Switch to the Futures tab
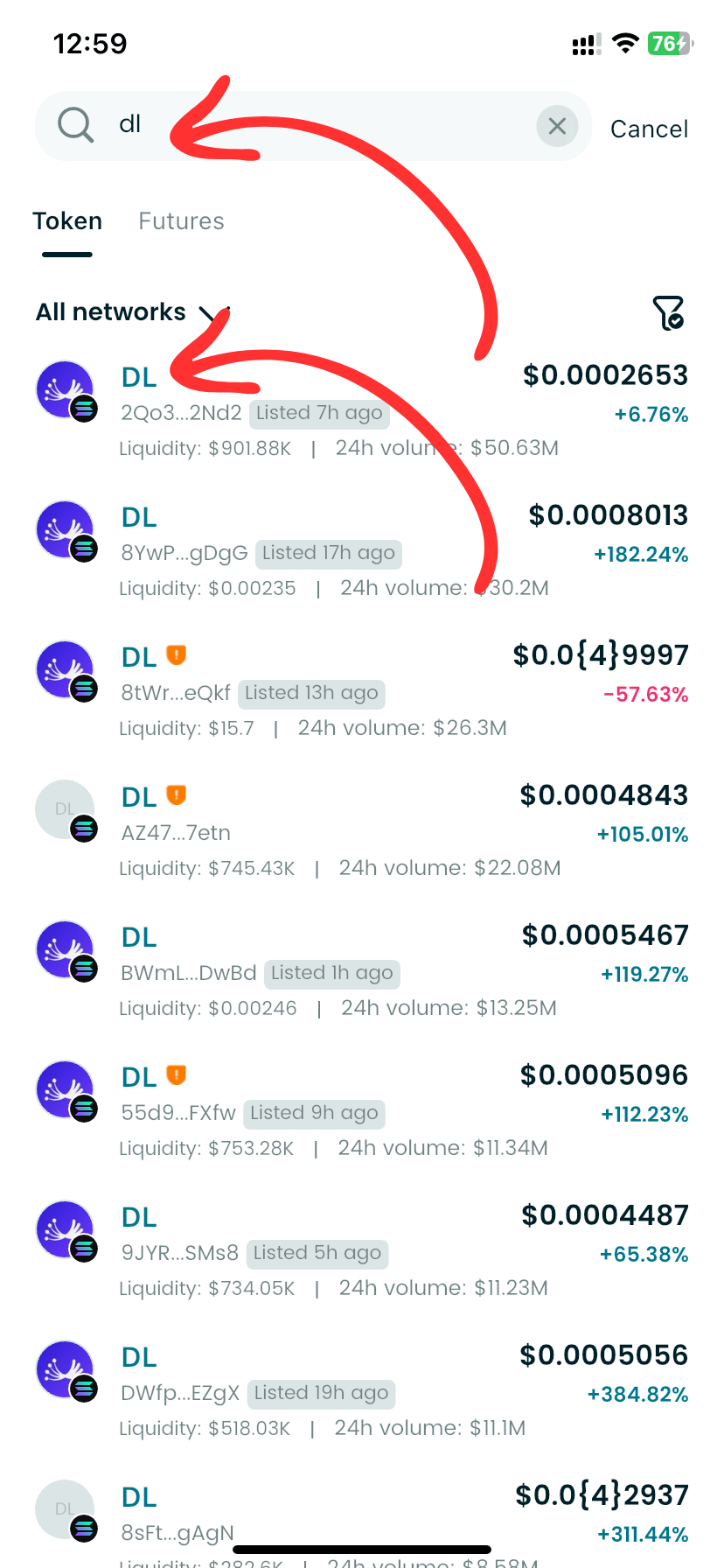Image resolution: width=724 pixels, height=1568 pixels. coord(181,221)
